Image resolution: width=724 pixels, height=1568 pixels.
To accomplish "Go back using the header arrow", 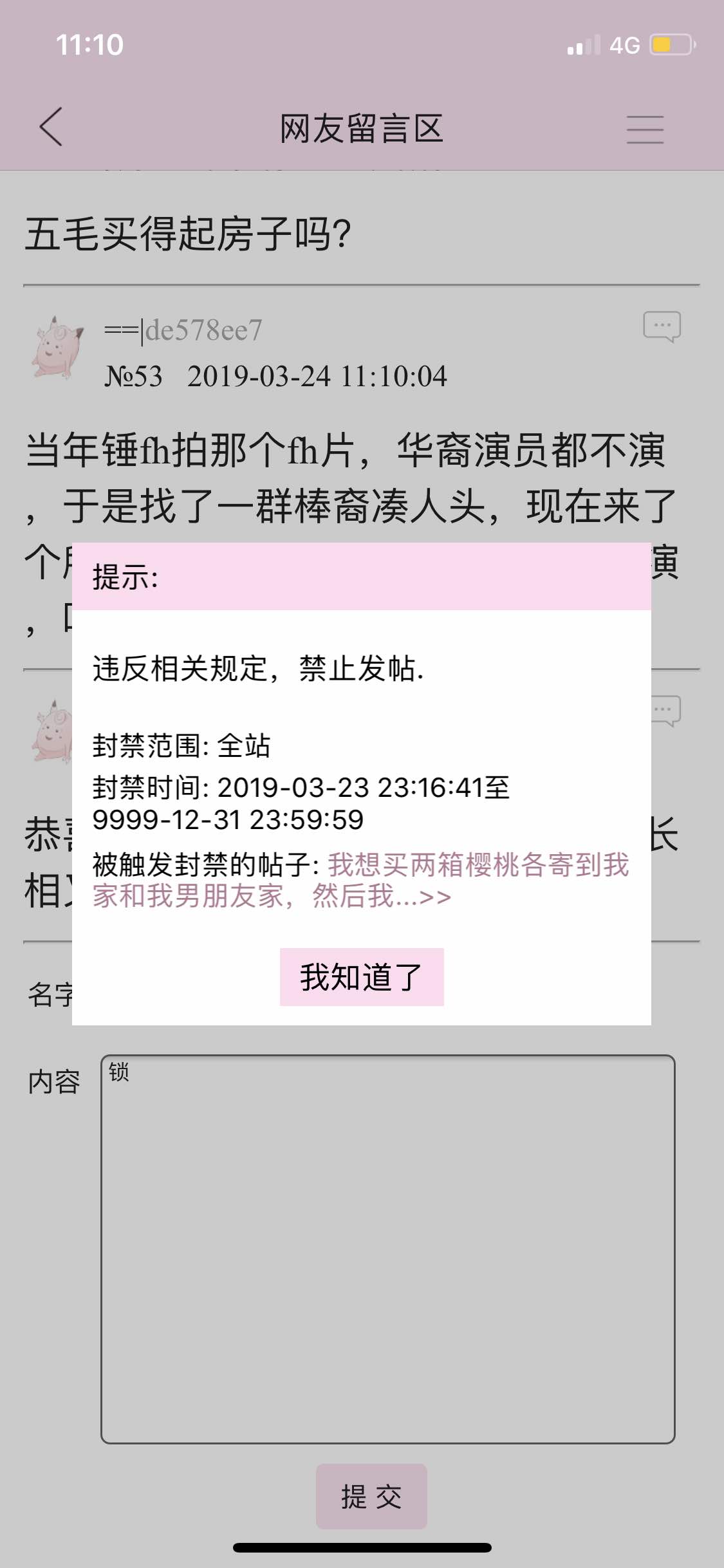I will pyautogui.click(x=51, y=127).
